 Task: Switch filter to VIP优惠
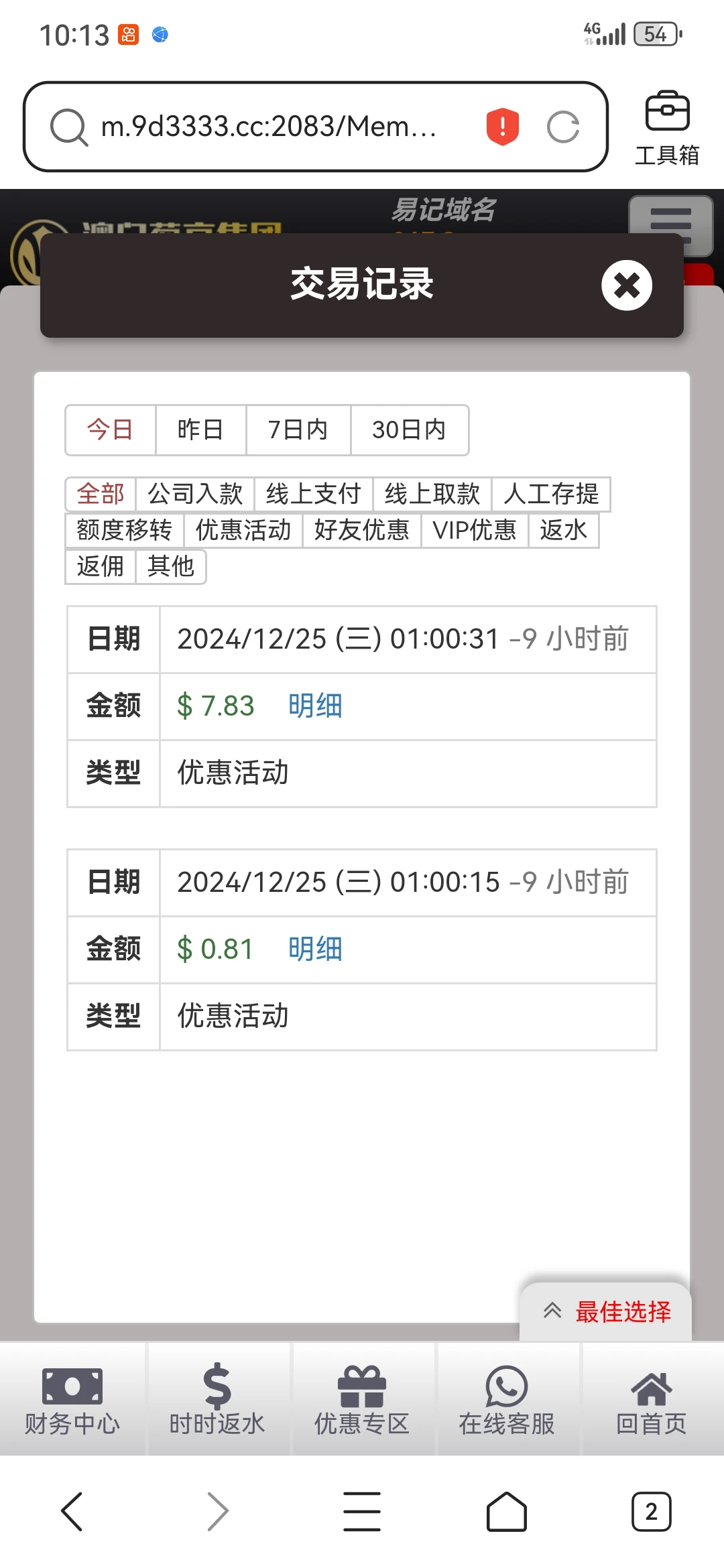click(x=474, y=530)
